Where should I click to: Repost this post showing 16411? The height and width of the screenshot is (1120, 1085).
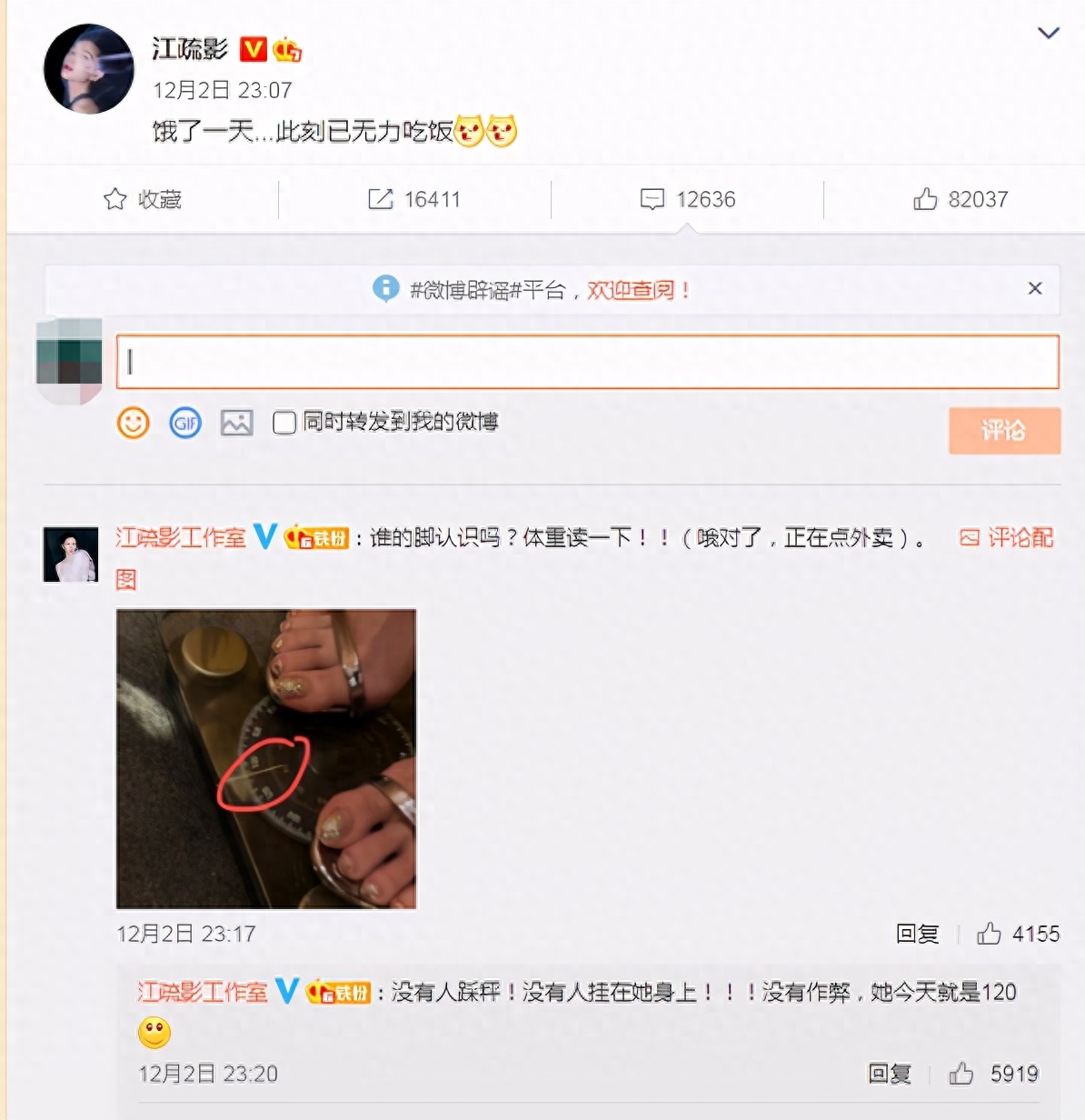pos(414,199)
